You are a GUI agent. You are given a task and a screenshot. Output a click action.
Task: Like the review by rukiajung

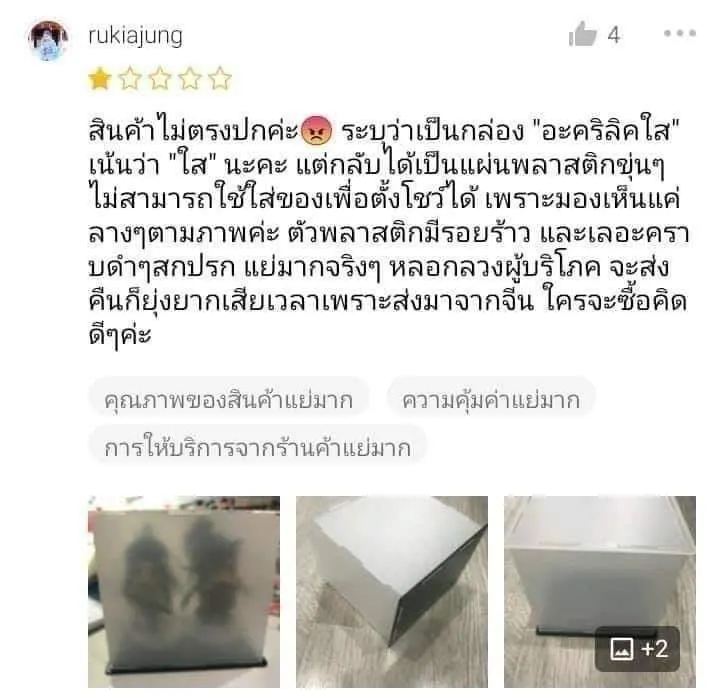click(x=582, y=35)
